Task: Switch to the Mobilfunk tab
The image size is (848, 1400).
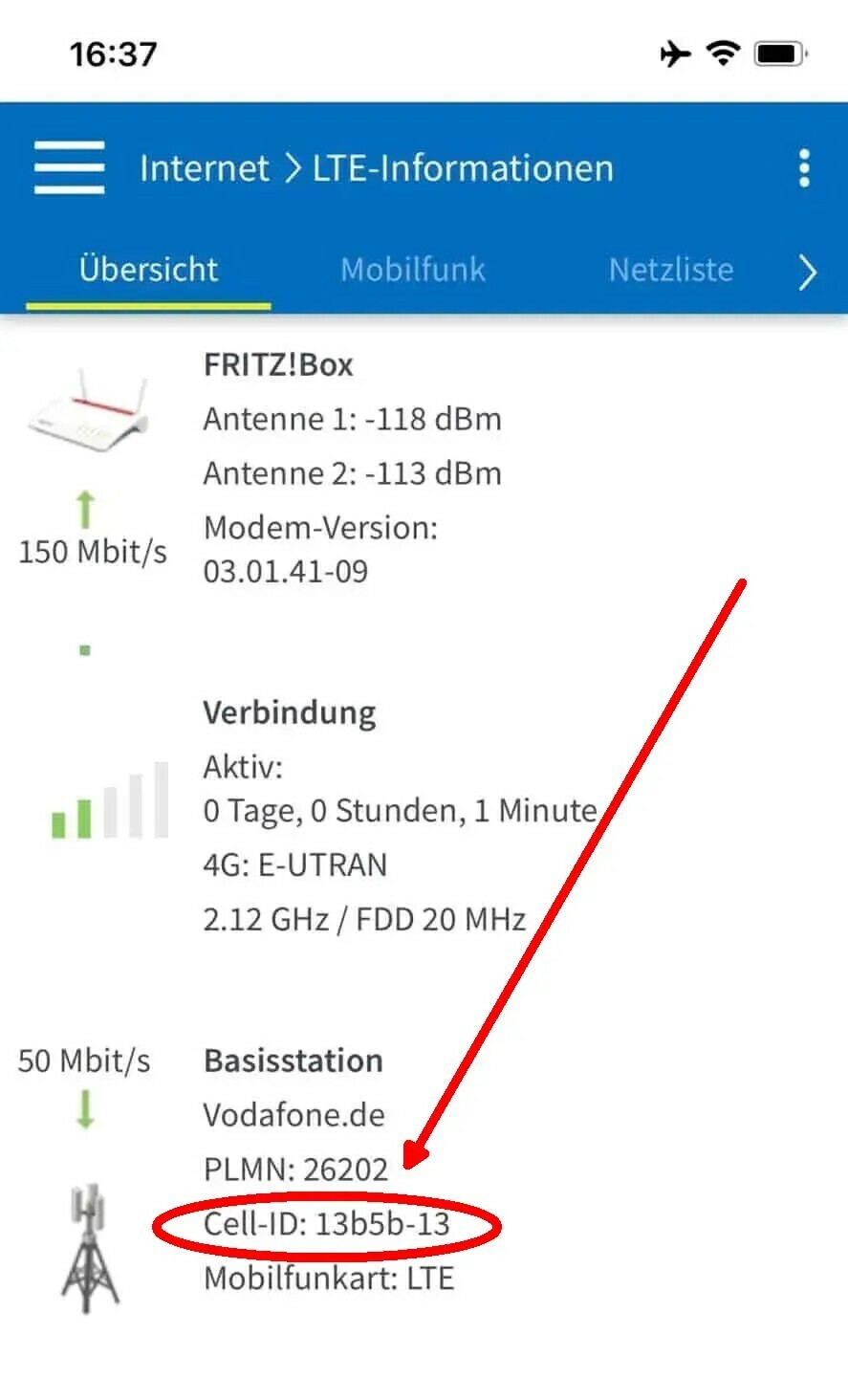Action: [413, 270]
